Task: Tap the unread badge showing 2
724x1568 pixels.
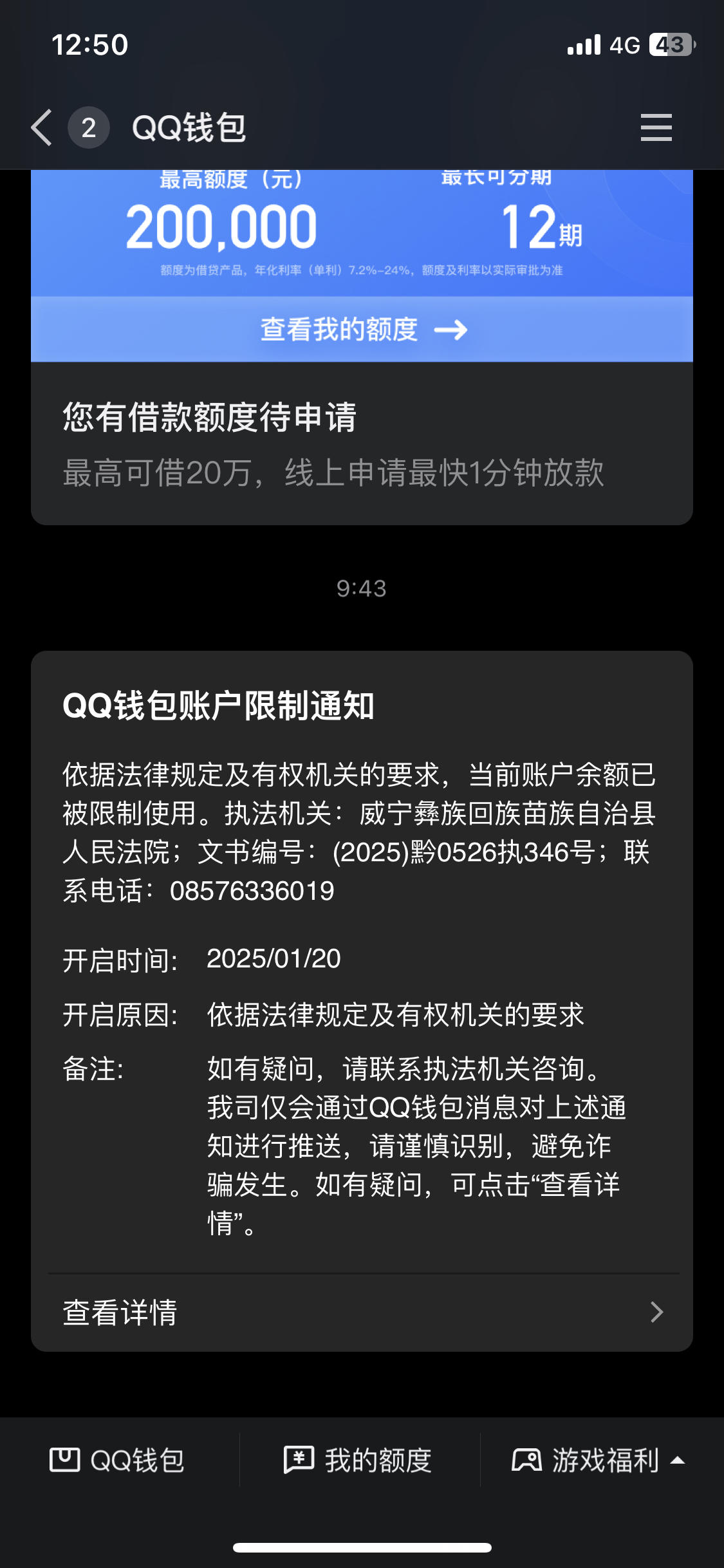Action: (90, 127)
